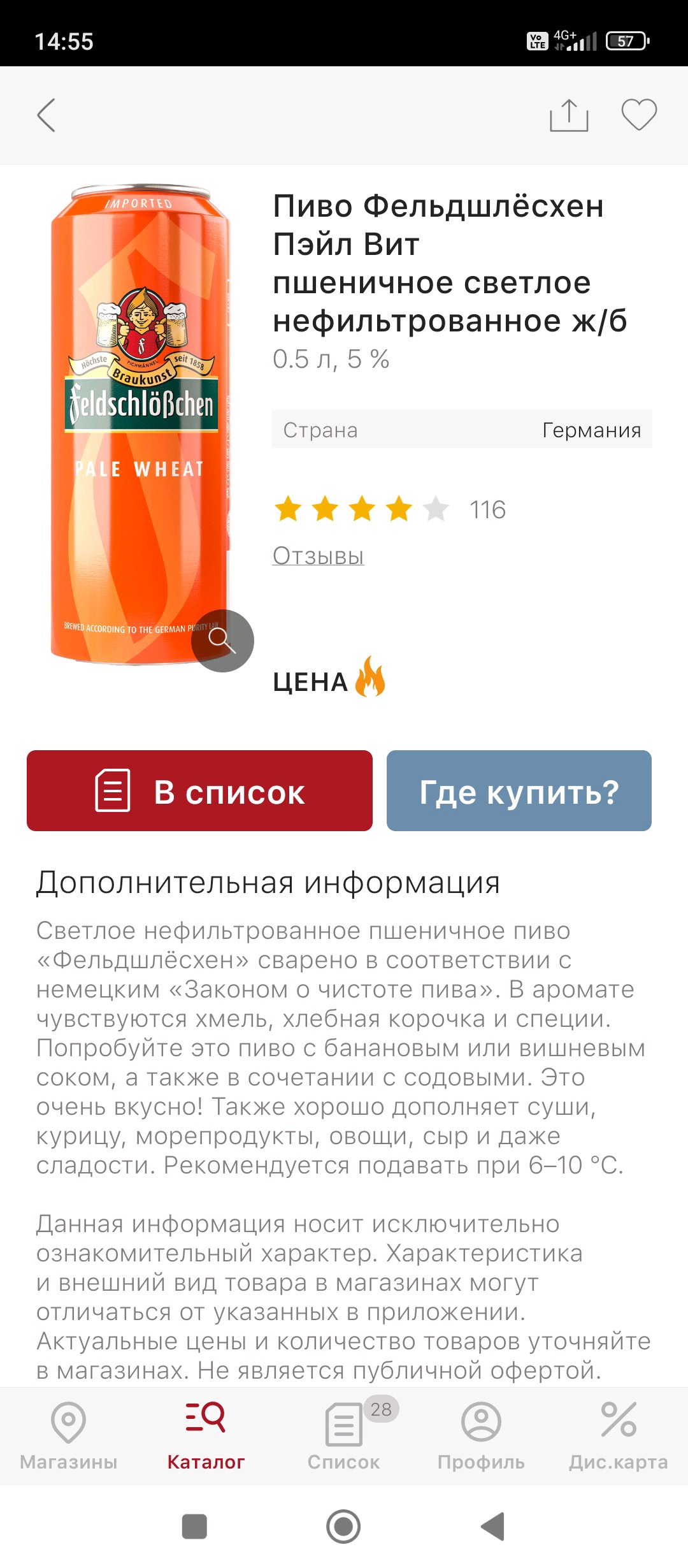
Task: Share this beer product
Action: coord(569,115)
